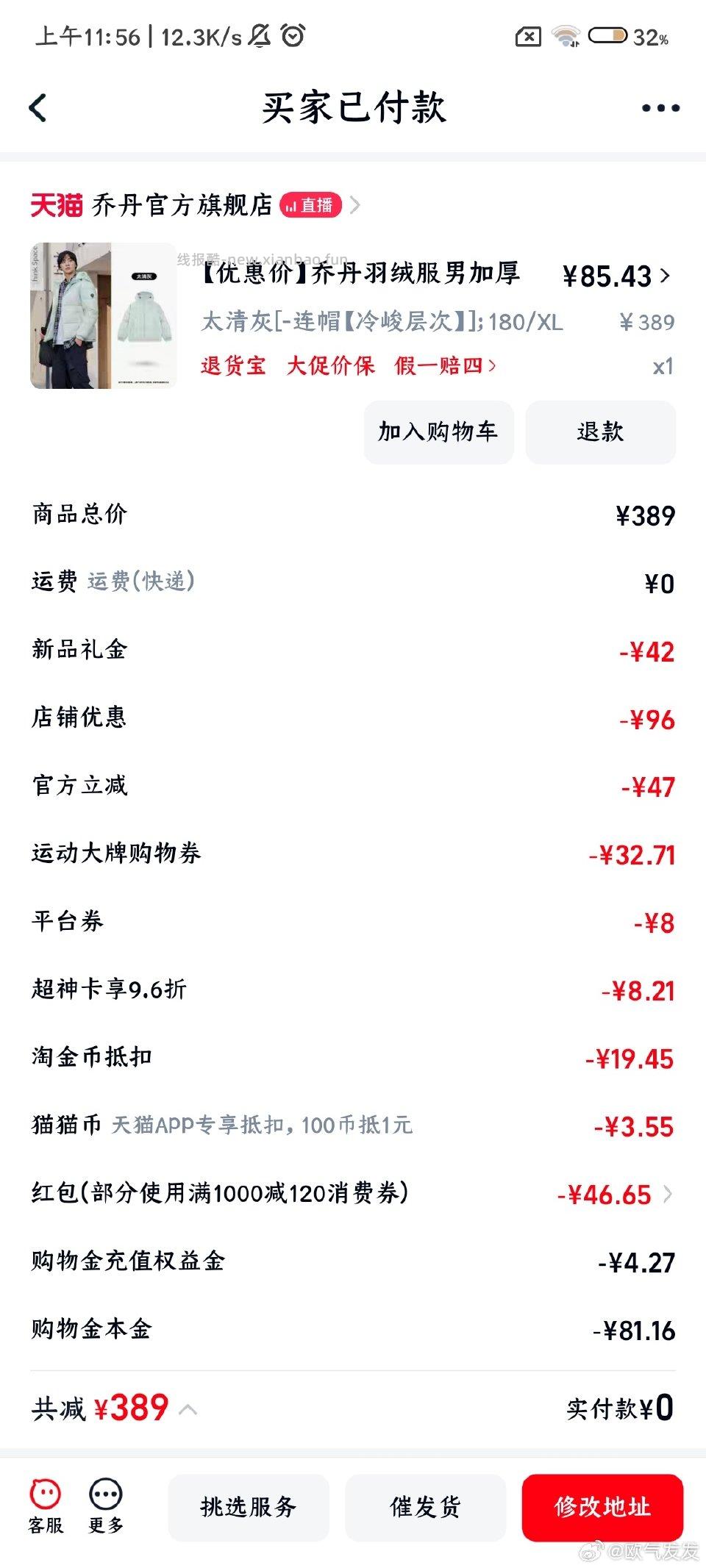Viewport: 706px width, 1568px height.
Task: Tap the back arrow at top left
Action: tap(37, 107)
